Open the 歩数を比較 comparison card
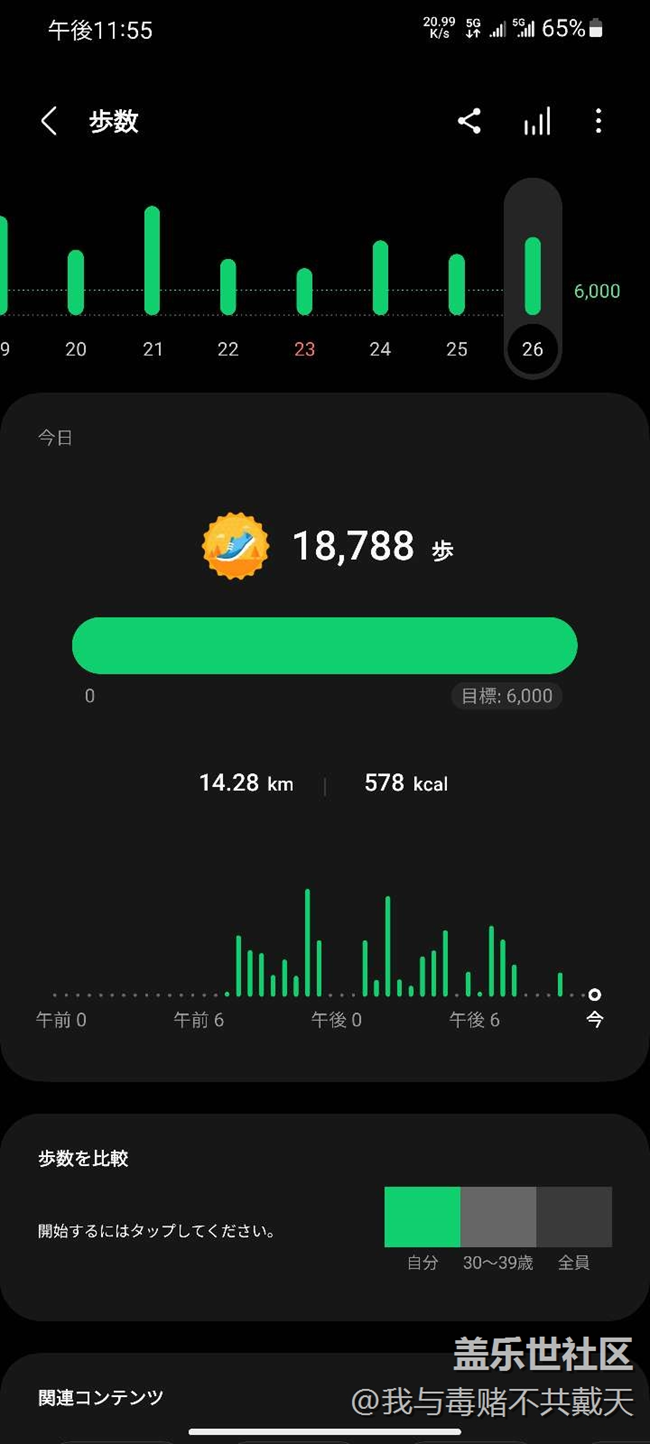 point(325,1217)
